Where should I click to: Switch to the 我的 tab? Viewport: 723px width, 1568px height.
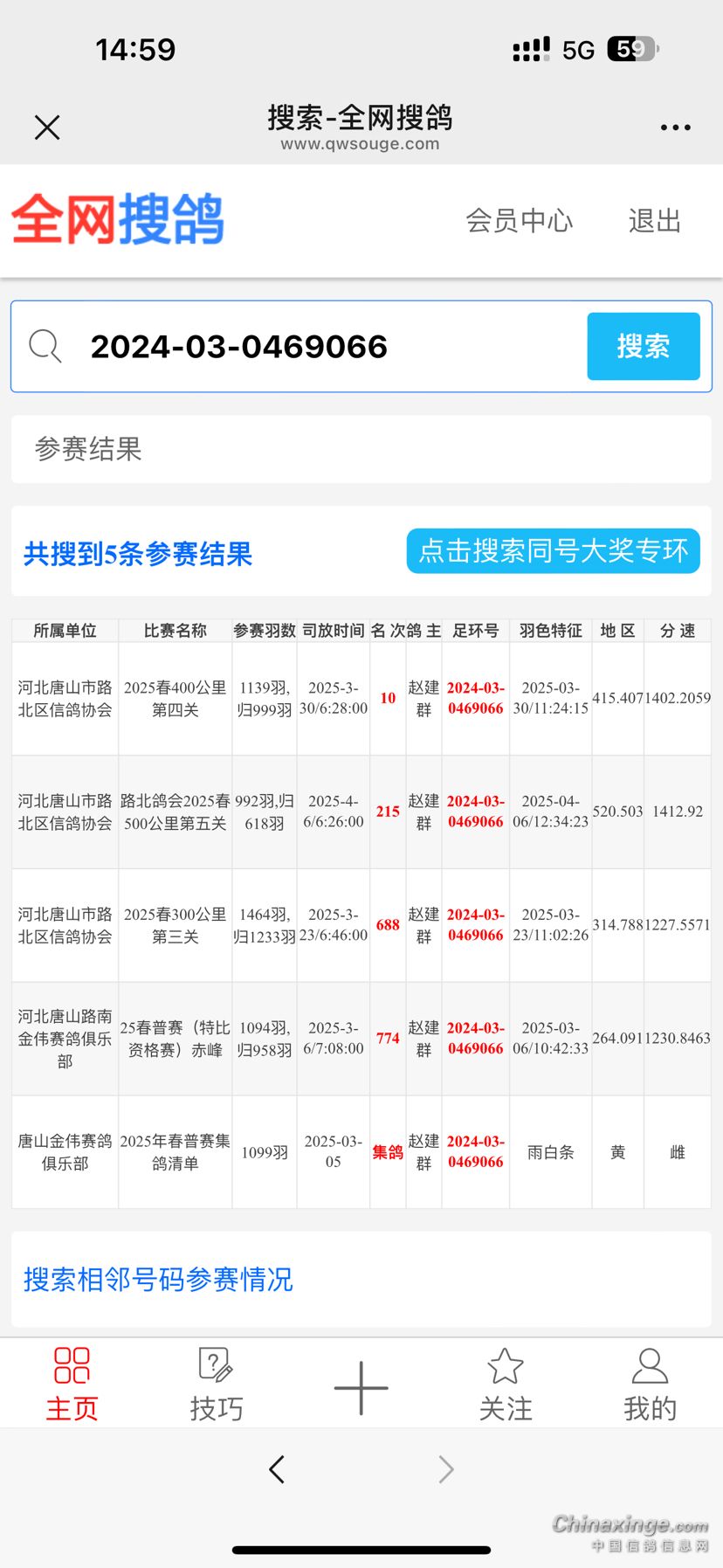[x=650, y=1385]
